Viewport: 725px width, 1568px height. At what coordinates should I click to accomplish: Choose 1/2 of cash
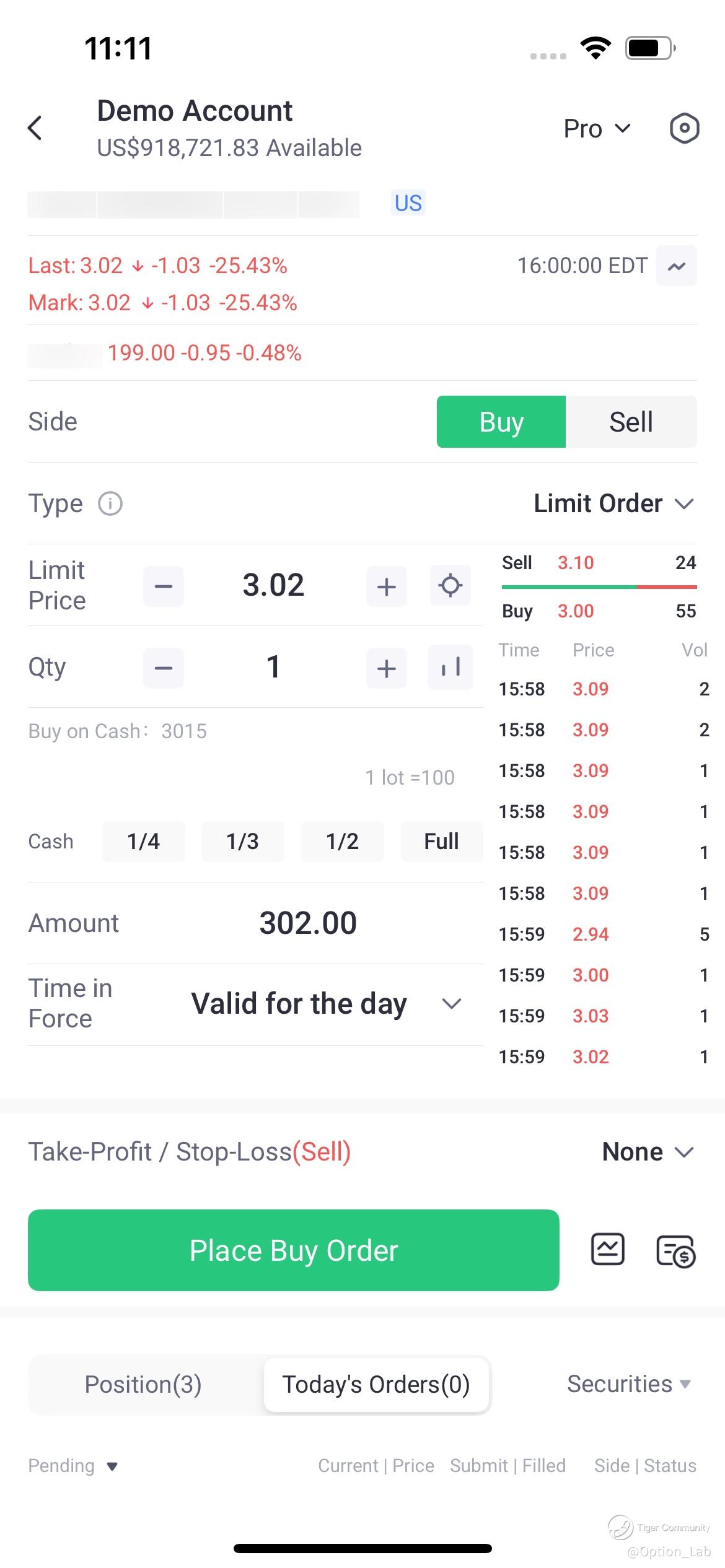tap(342, 842)
